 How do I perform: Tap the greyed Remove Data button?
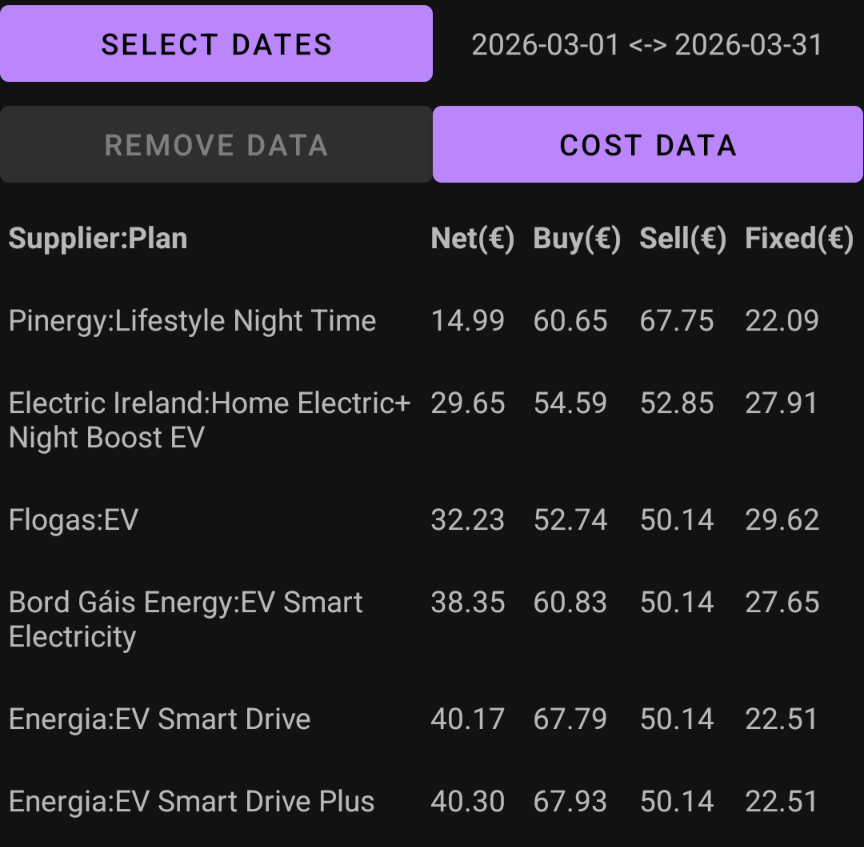pos(216,145)
